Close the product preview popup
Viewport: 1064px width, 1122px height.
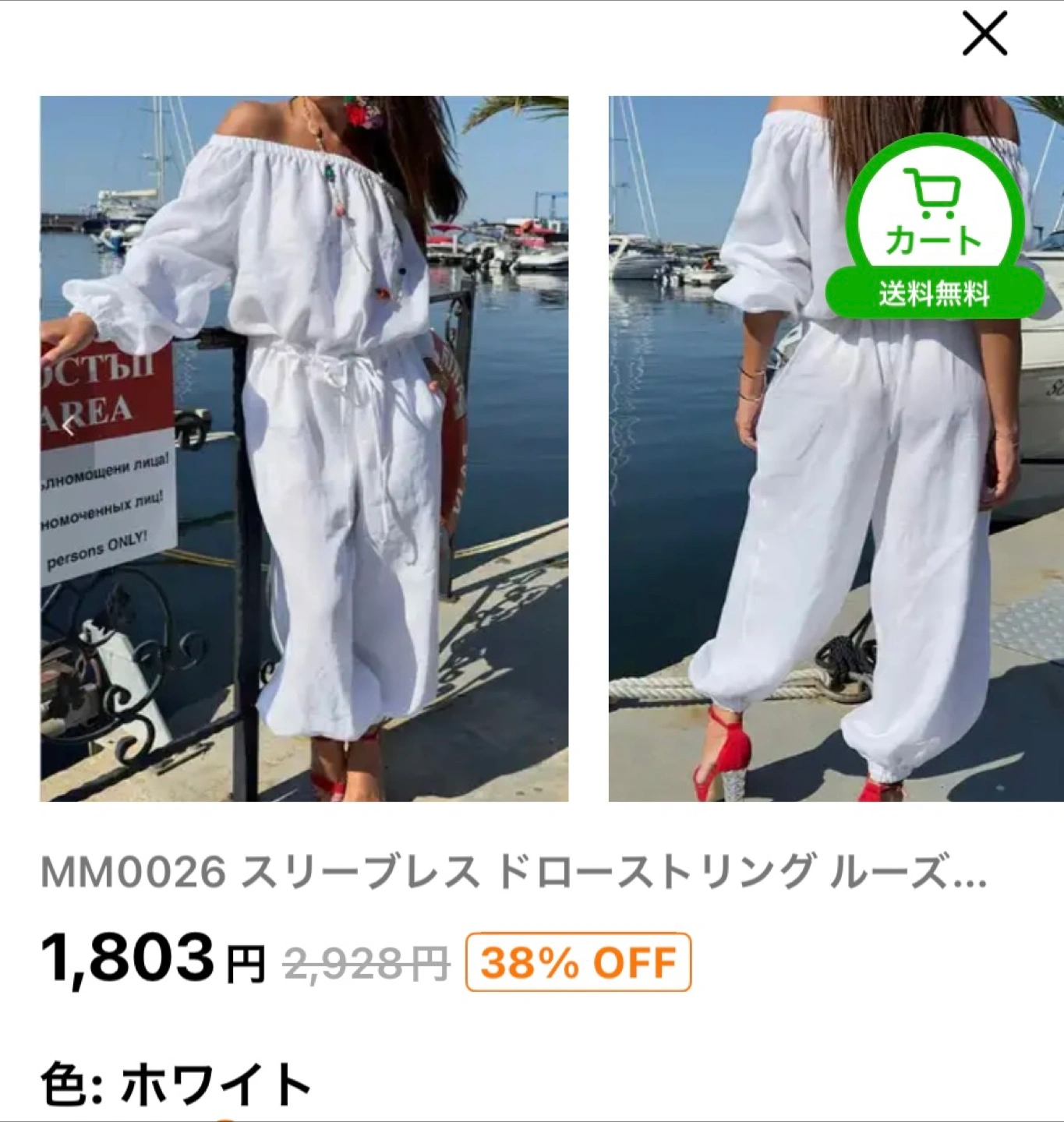coord(984,34)
